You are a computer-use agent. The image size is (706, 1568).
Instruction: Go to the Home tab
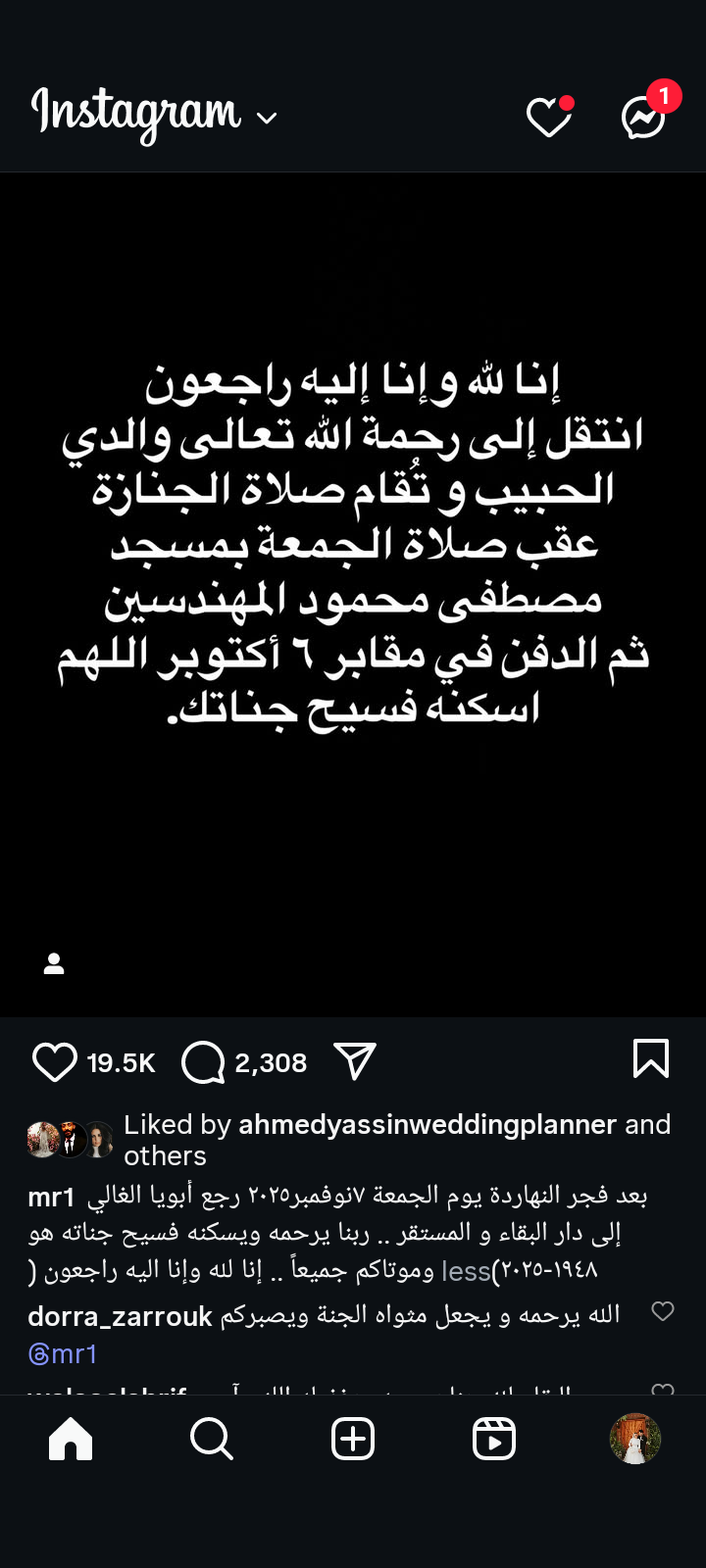click(x=71, y=1440)
